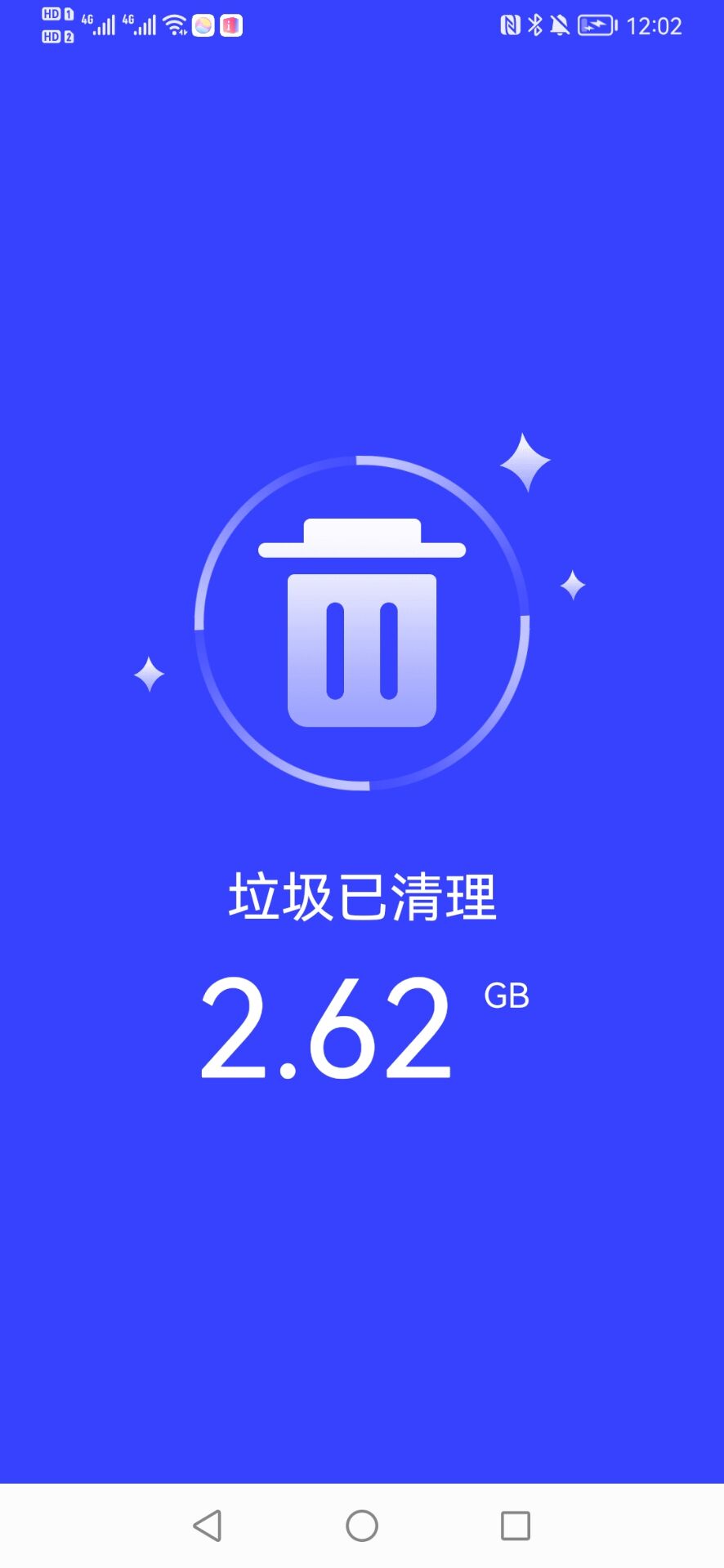Go to the home screen
The height and width of the screenshot is (1568, 724).
pyautogui.click(x=362, y=1525)
